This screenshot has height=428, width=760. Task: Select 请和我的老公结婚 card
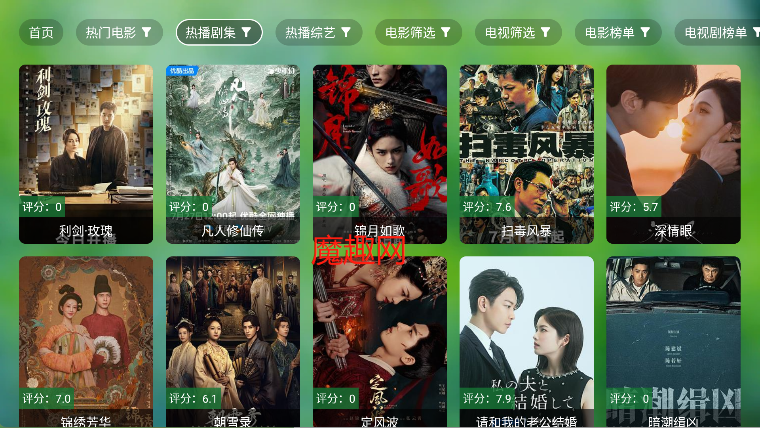[527, 340]
